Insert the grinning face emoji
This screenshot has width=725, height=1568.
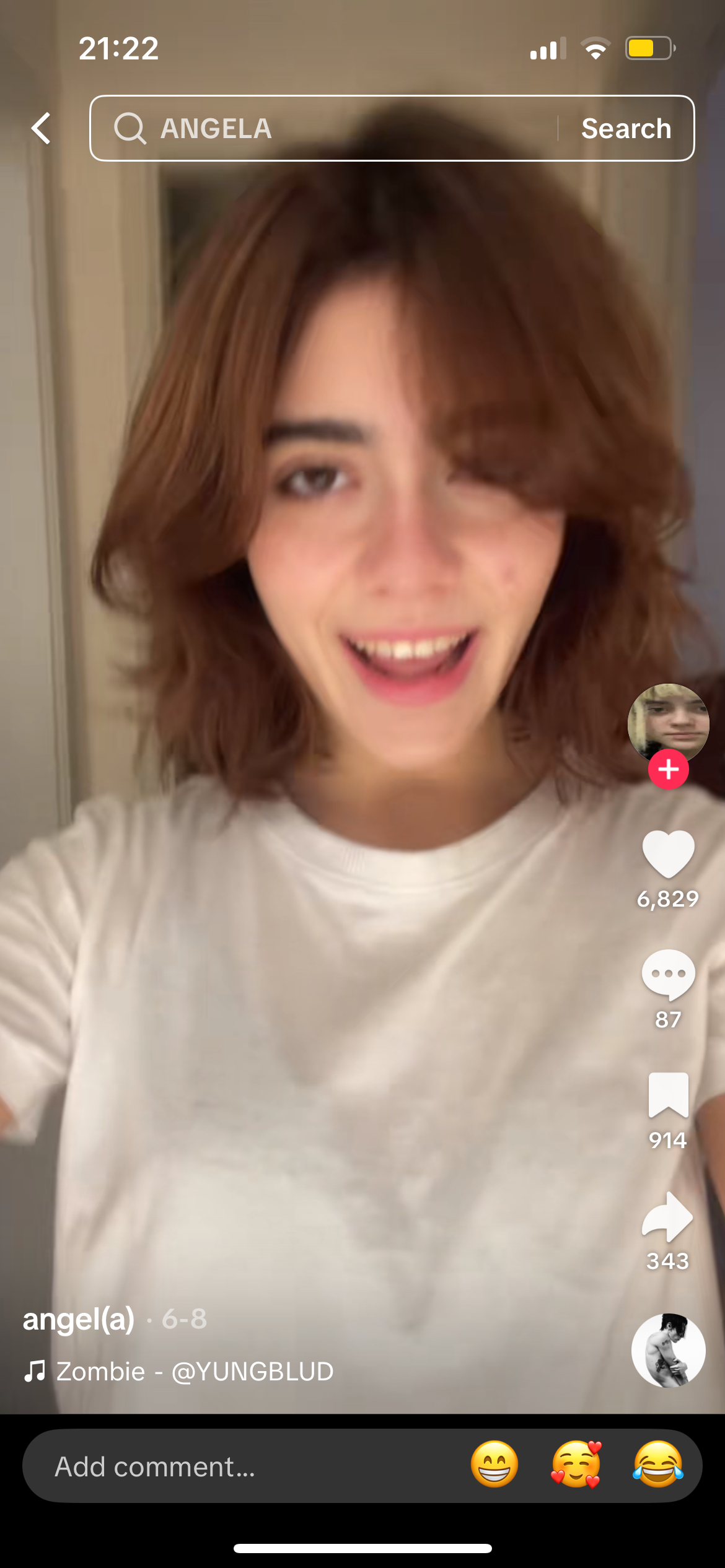point(494,1465)
